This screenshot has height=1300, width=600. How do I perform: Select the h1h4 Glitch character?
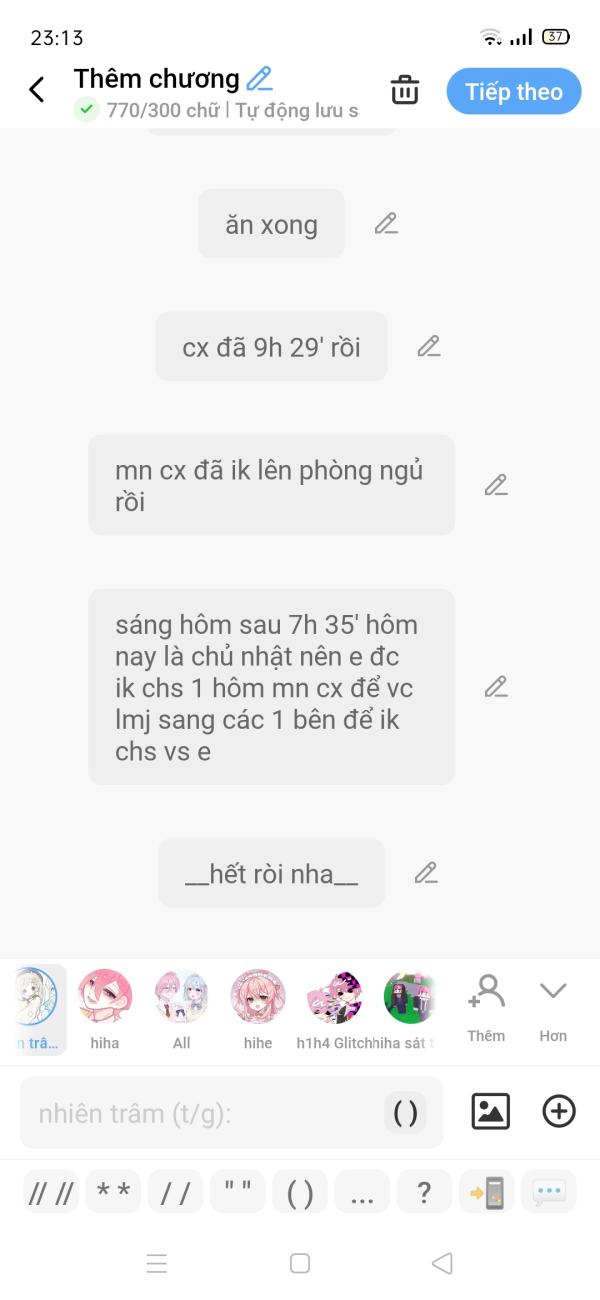334,1009
